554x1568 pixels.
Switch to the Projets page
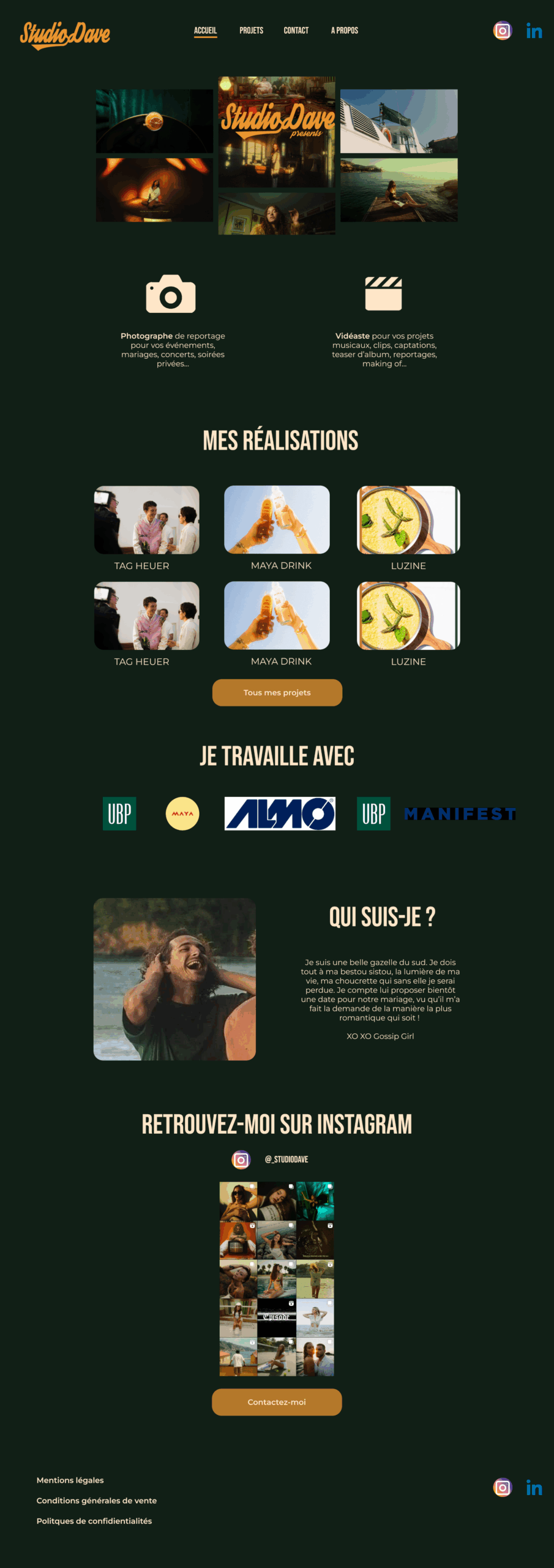(x=251, y=31)
